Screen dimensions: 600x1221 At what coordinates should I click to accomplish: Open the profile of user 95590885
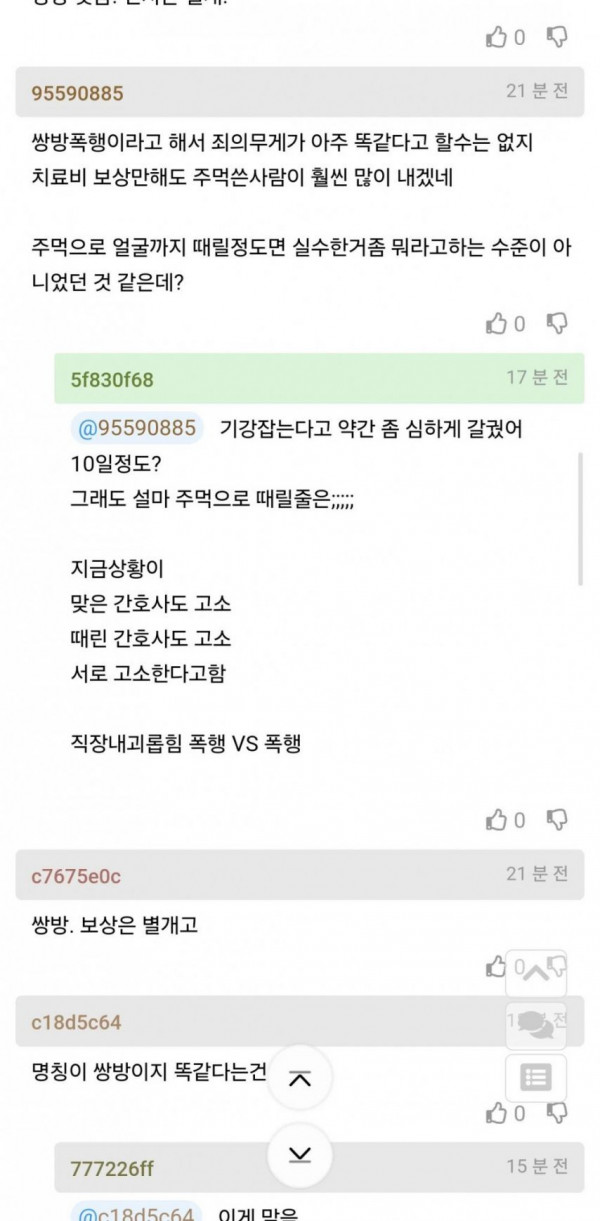click(x=77, y=94)
